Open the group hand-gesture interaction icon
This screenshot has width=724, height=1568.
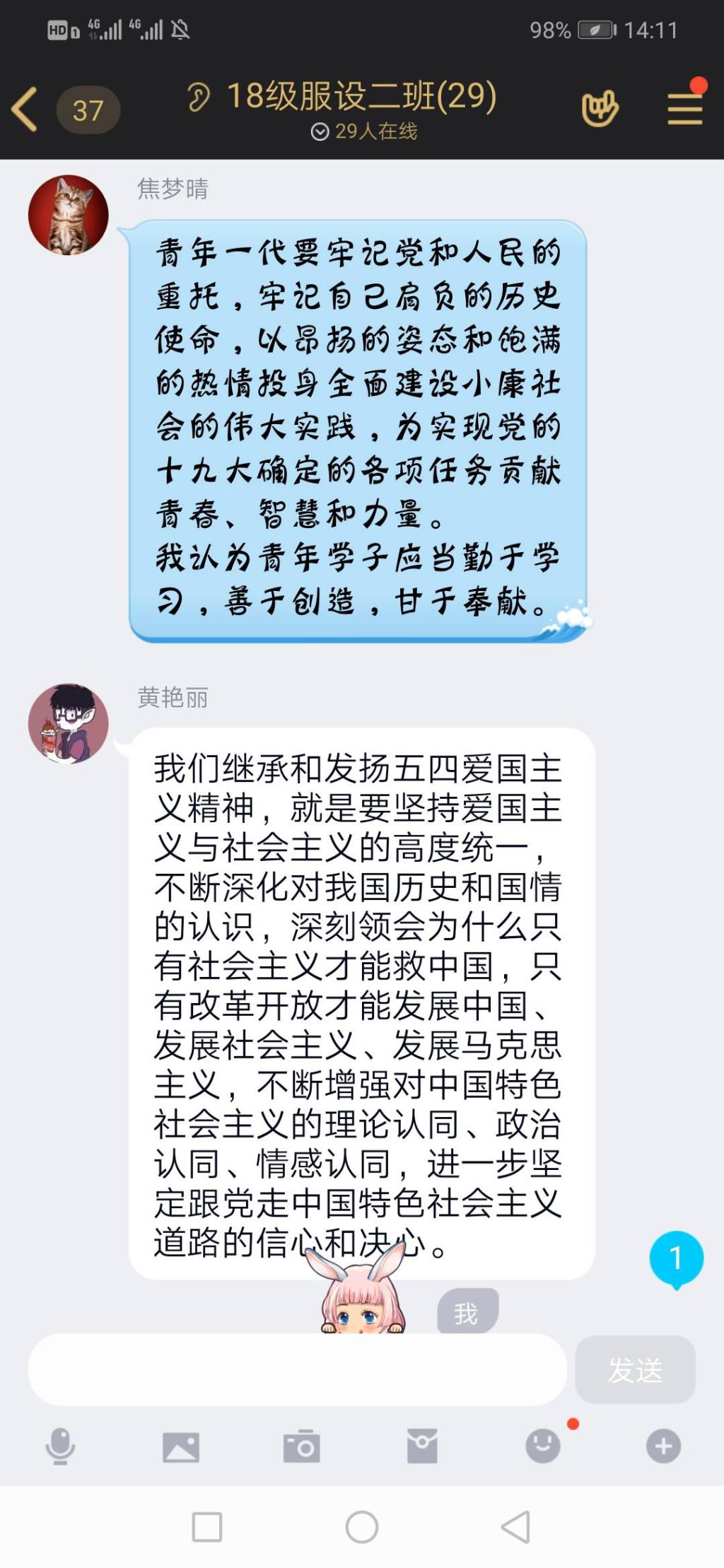tap(599, 110)
